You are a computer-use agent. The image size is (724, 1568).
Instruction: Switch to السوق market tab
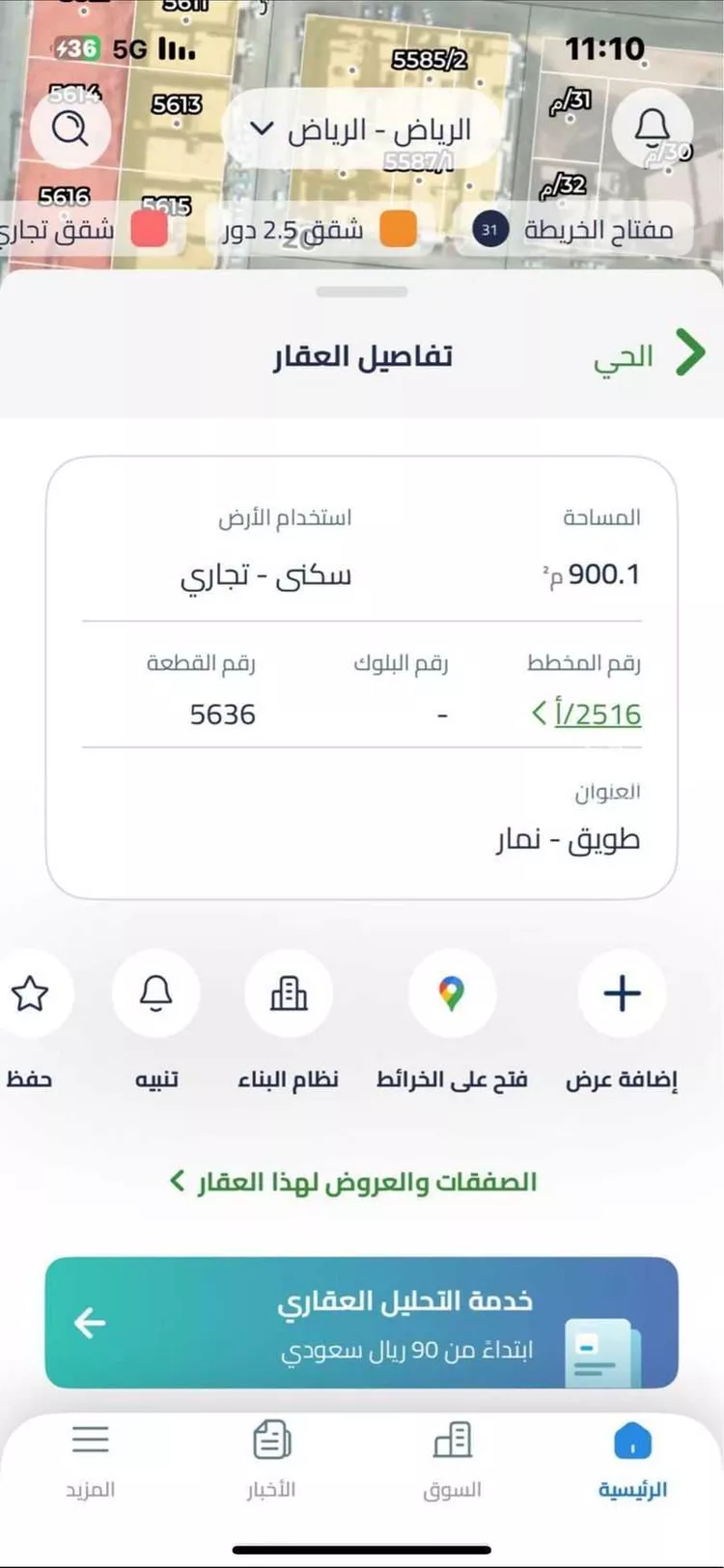452,1457
